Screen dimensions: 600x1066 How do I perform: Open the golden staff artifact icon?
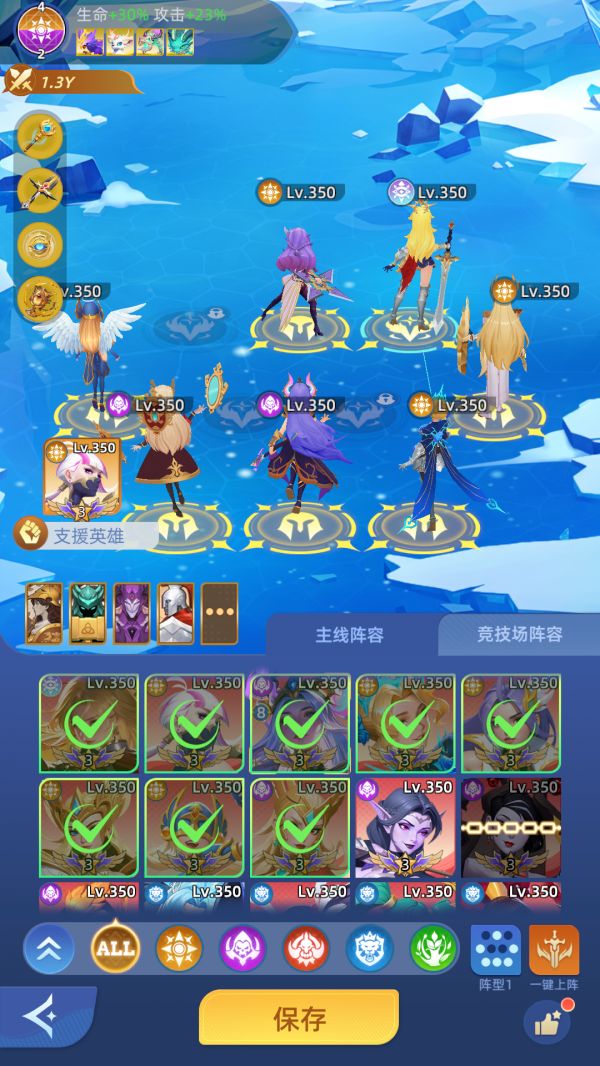(x=40, y=135)
